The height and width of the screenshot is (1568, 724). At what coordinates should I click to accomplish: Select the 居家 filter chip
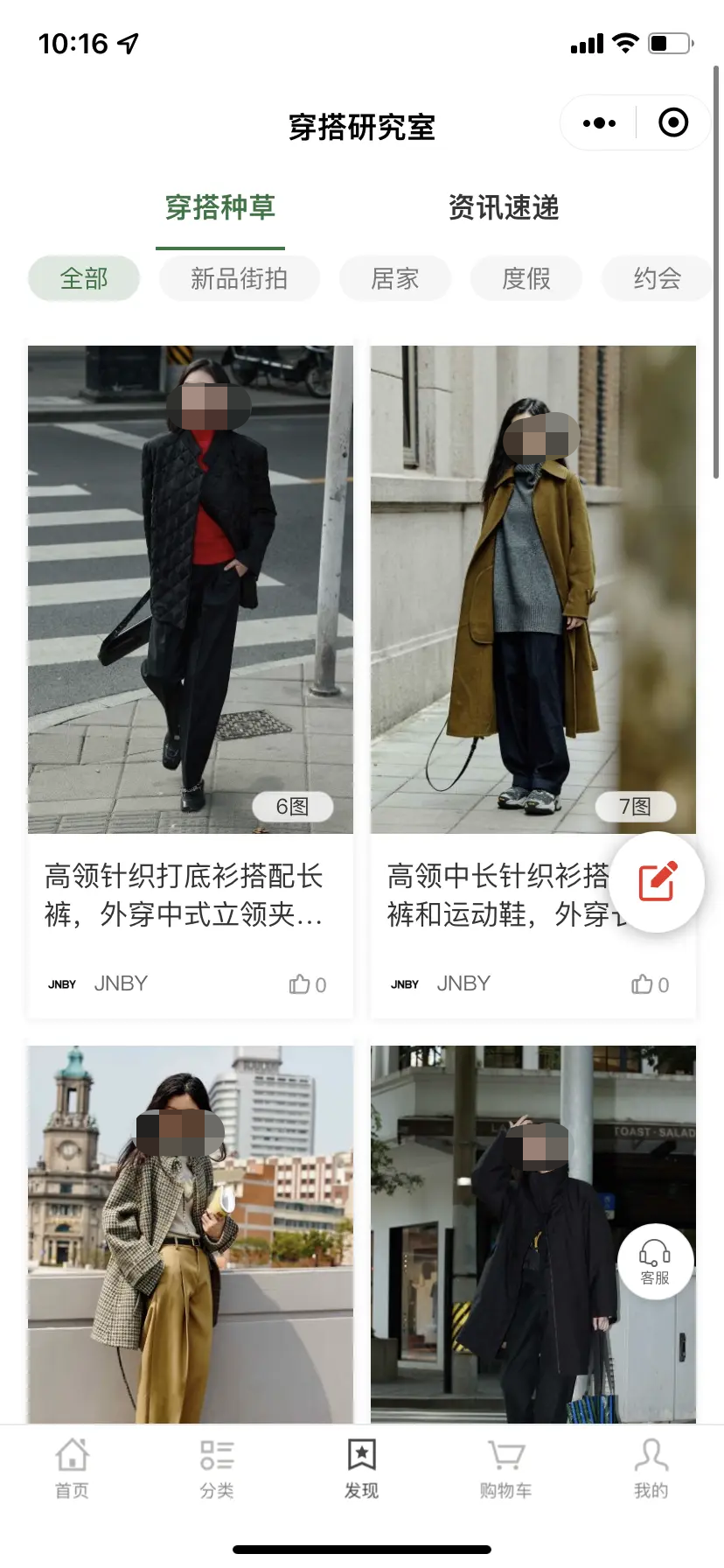coord(395,279)
